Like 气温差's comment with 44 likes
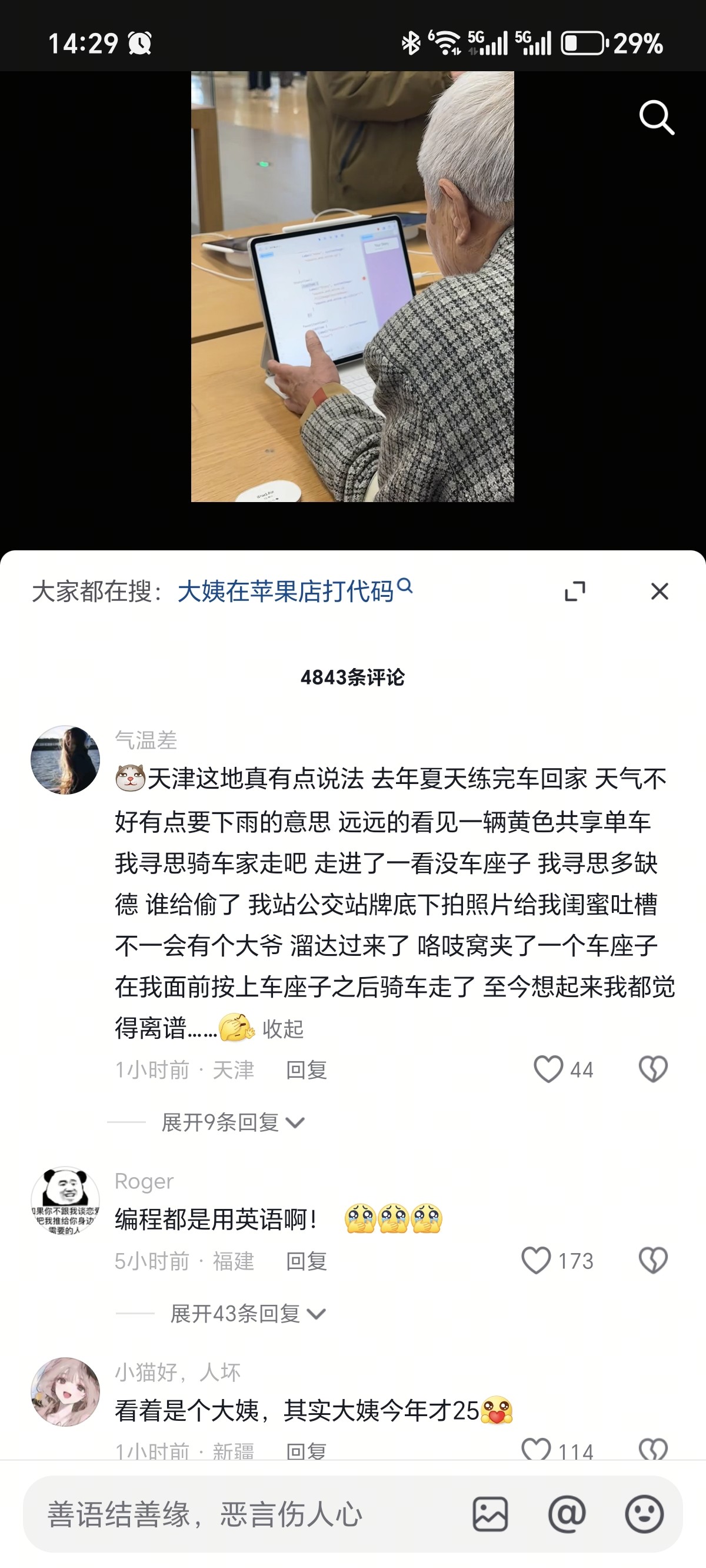The image size is (706, 1568). pos(563,1069)
